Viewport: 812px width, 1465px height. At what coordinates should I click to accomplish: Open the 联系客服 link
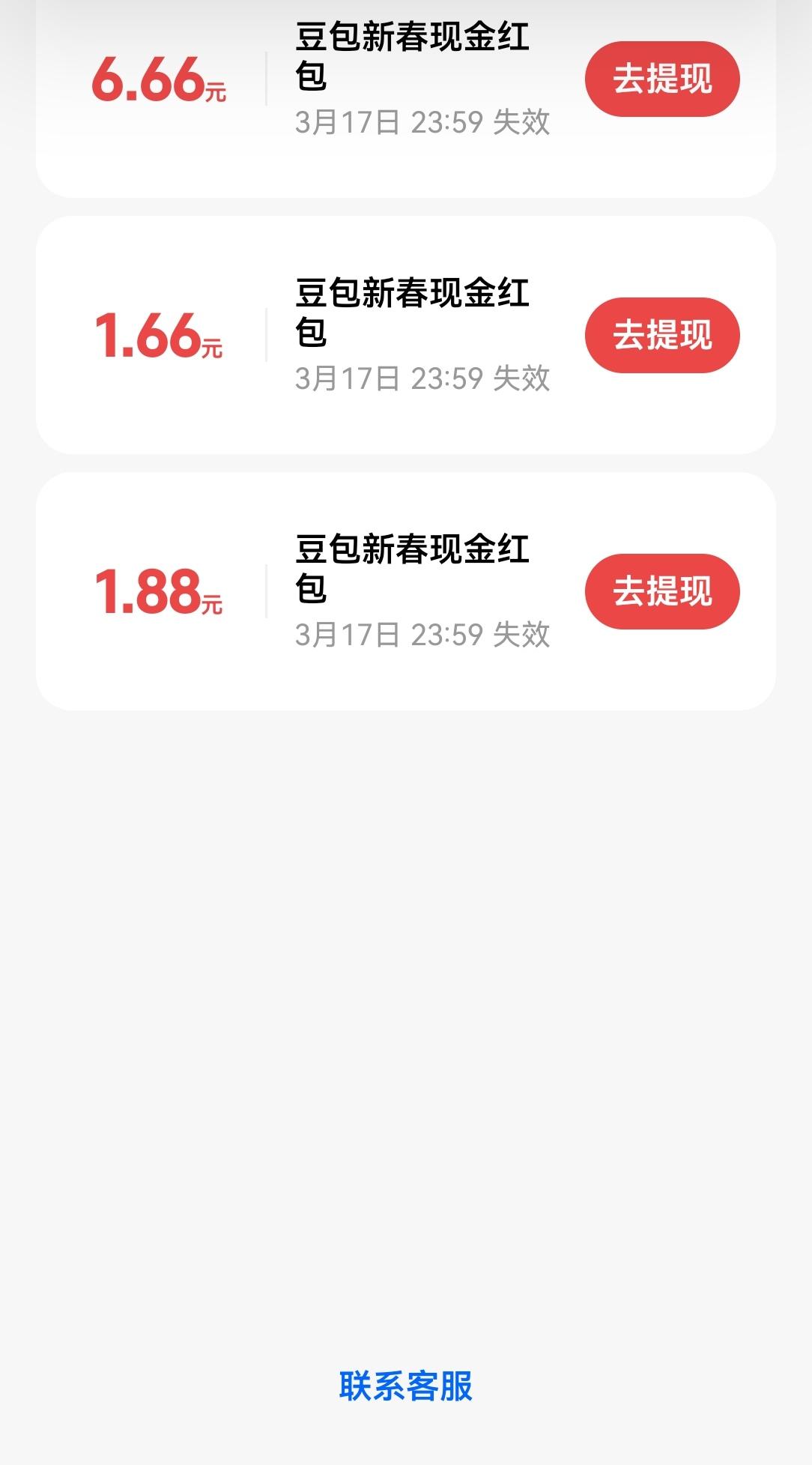click(405, 1386)
